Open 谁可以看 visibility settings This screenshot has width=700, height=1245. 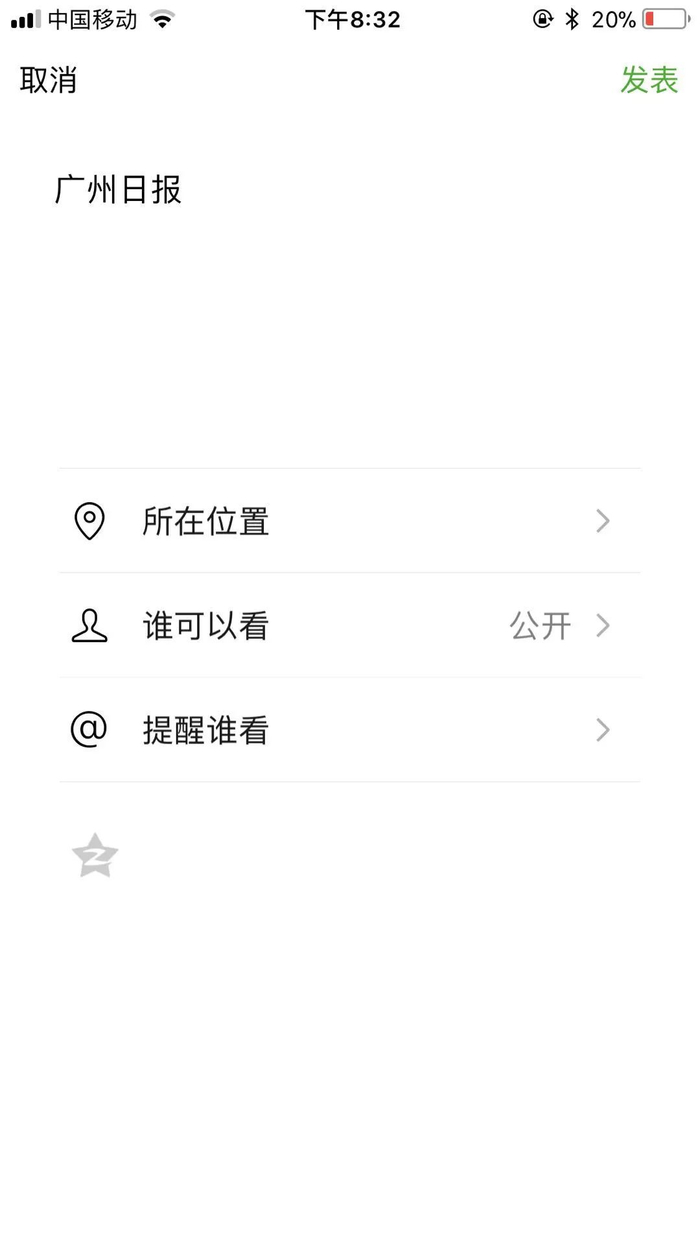coord(349,626)
